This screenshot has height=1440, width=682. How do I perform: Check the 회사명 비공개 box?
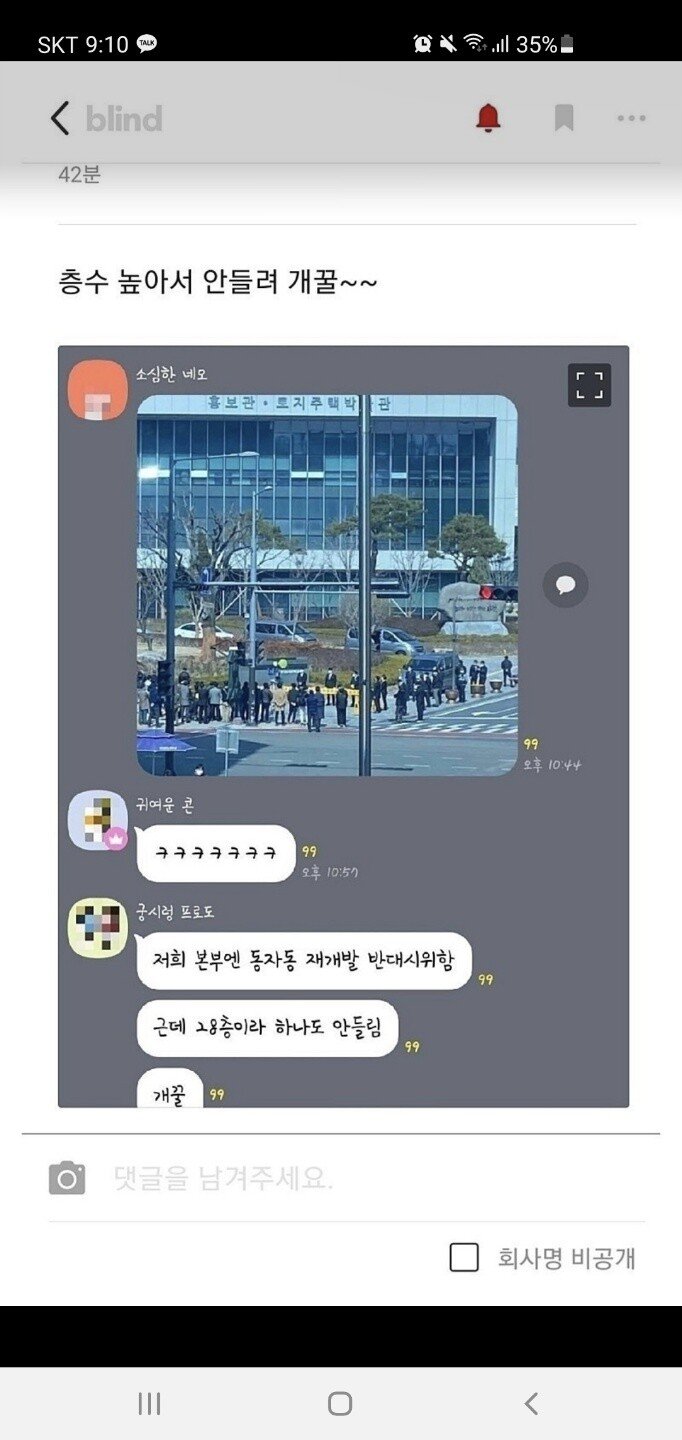[464, 1257]
